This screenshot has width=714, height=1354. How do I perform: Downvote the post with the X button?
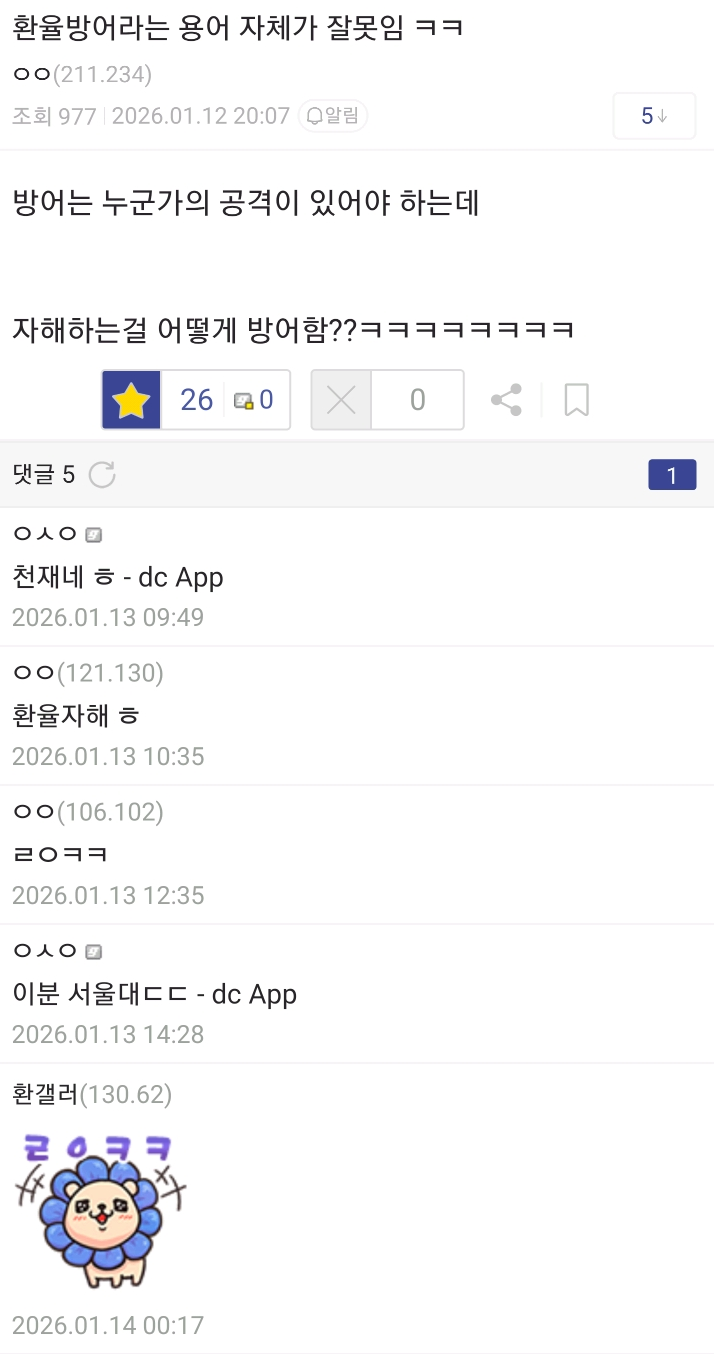(x=341, y=400)
